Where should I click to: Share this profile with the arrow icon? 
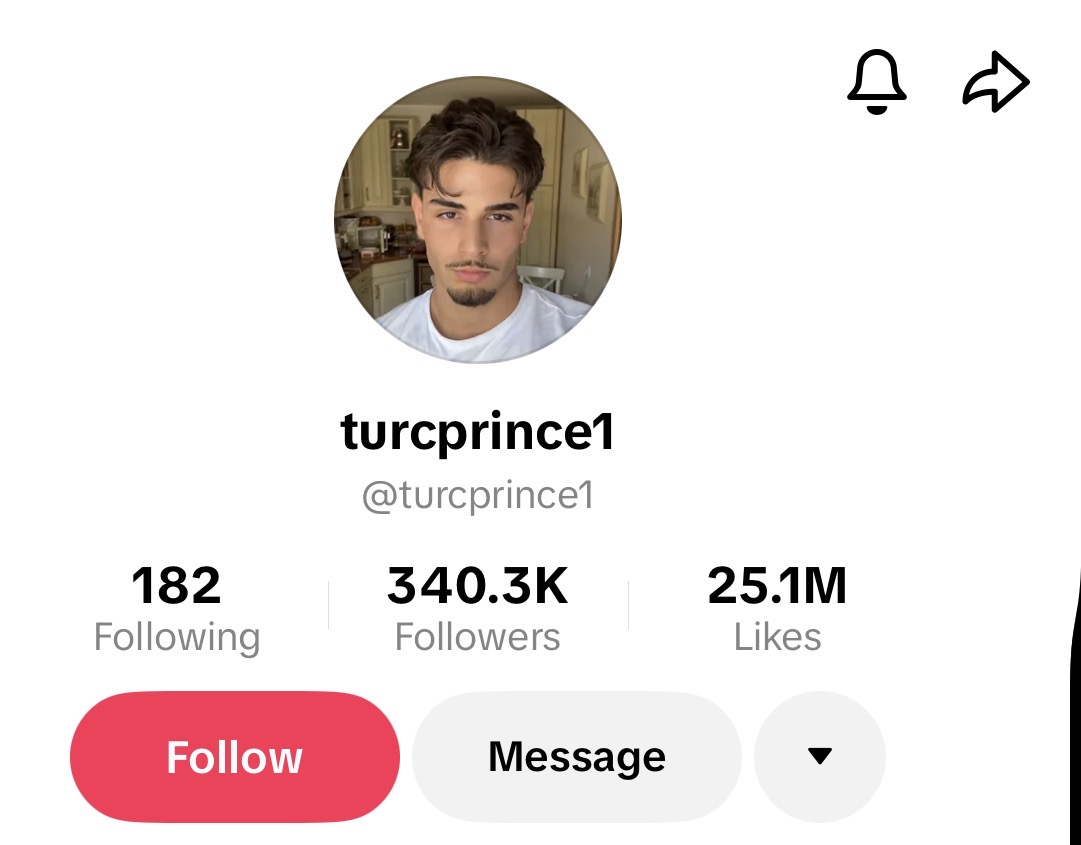995,82
